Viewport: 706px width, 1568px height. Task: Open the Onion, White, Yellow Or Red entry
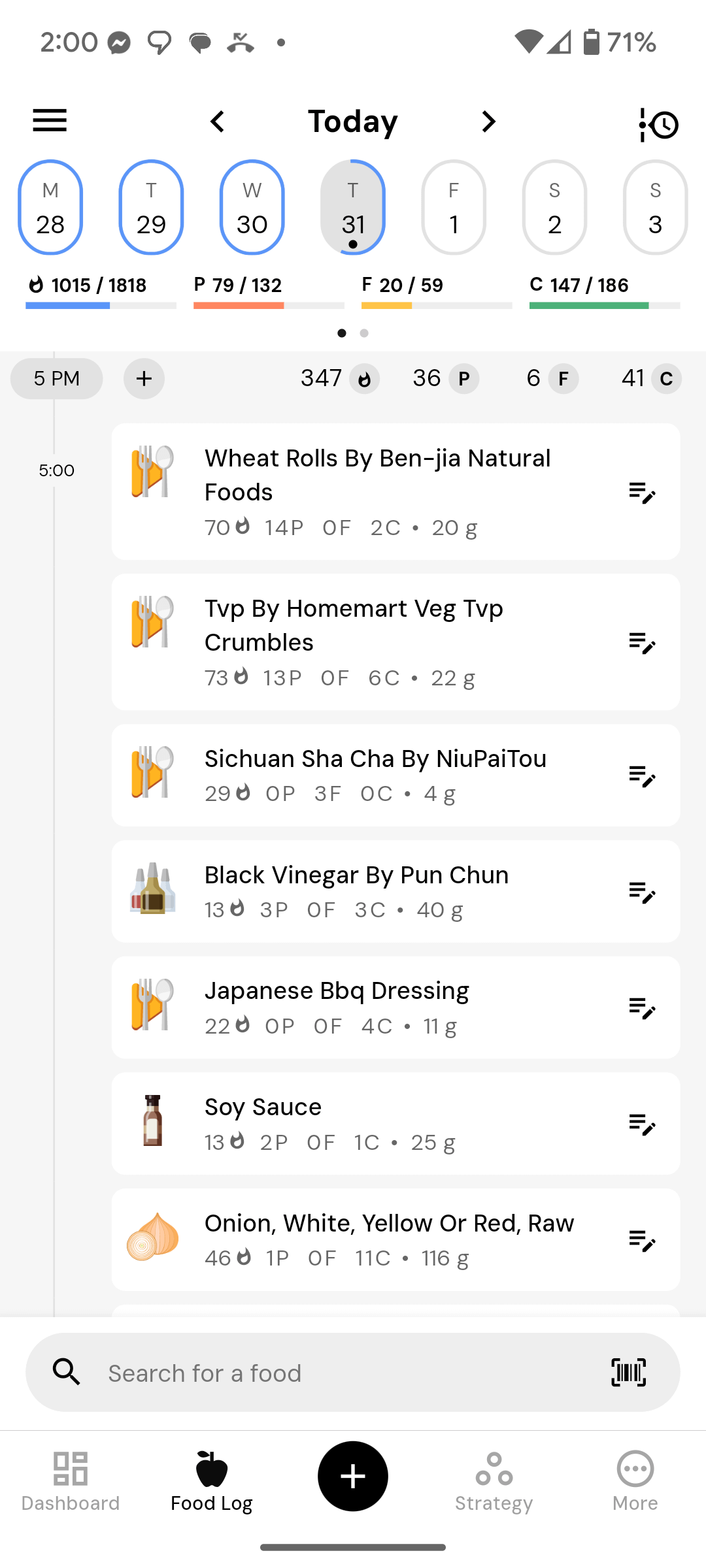[x=395, y=1240]
